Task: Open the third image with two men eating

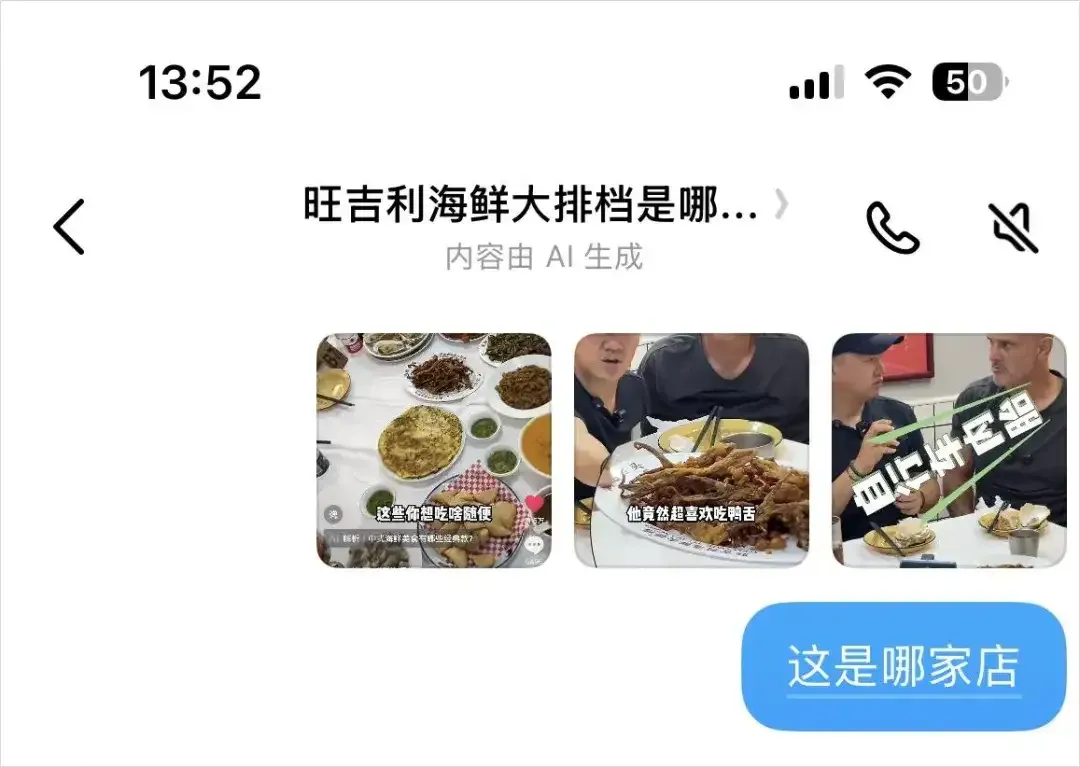Action: click(x=949, y=450)
